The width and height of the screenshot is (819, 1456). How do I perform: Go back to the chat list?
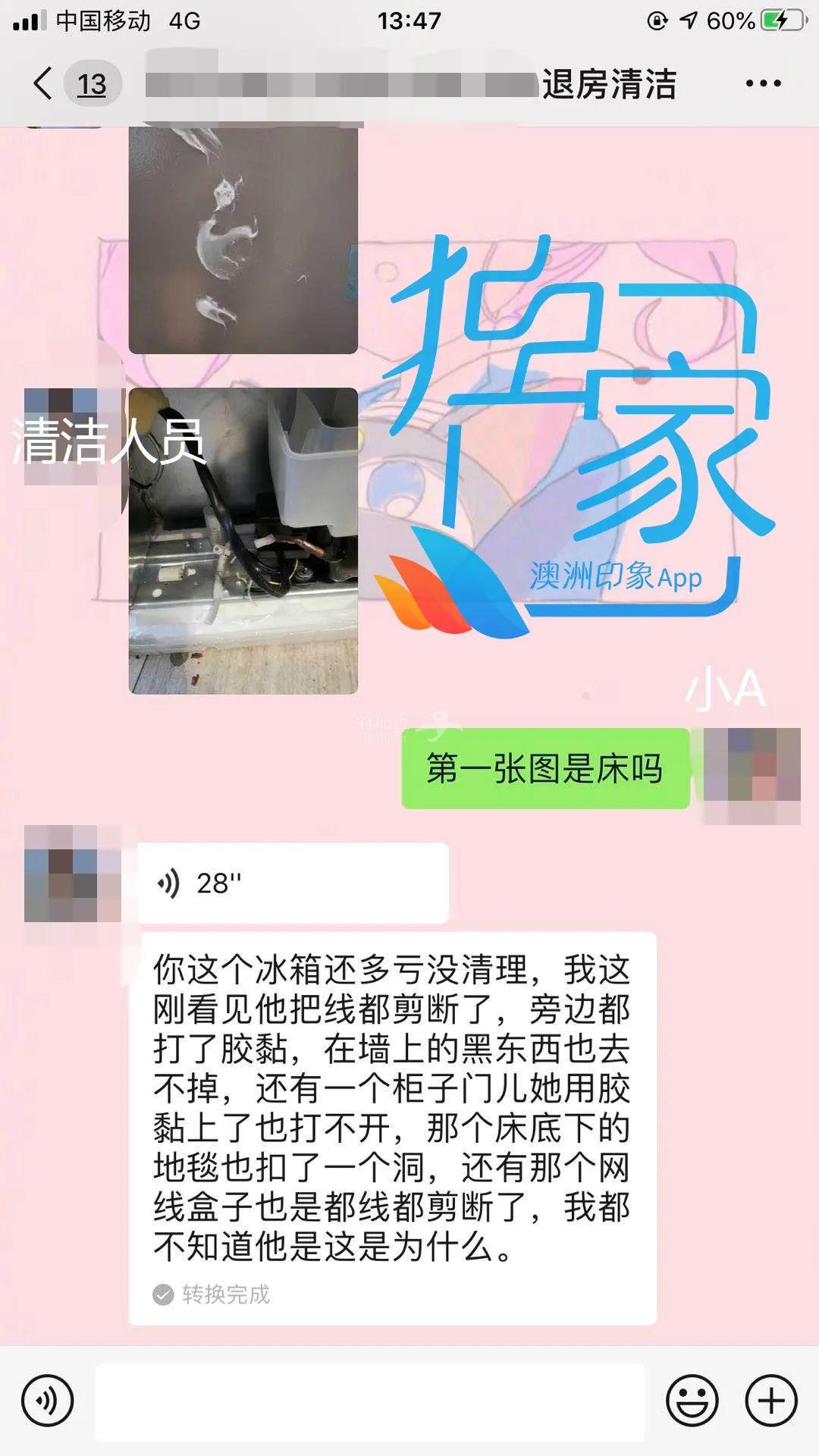click(x=44, y=83)
